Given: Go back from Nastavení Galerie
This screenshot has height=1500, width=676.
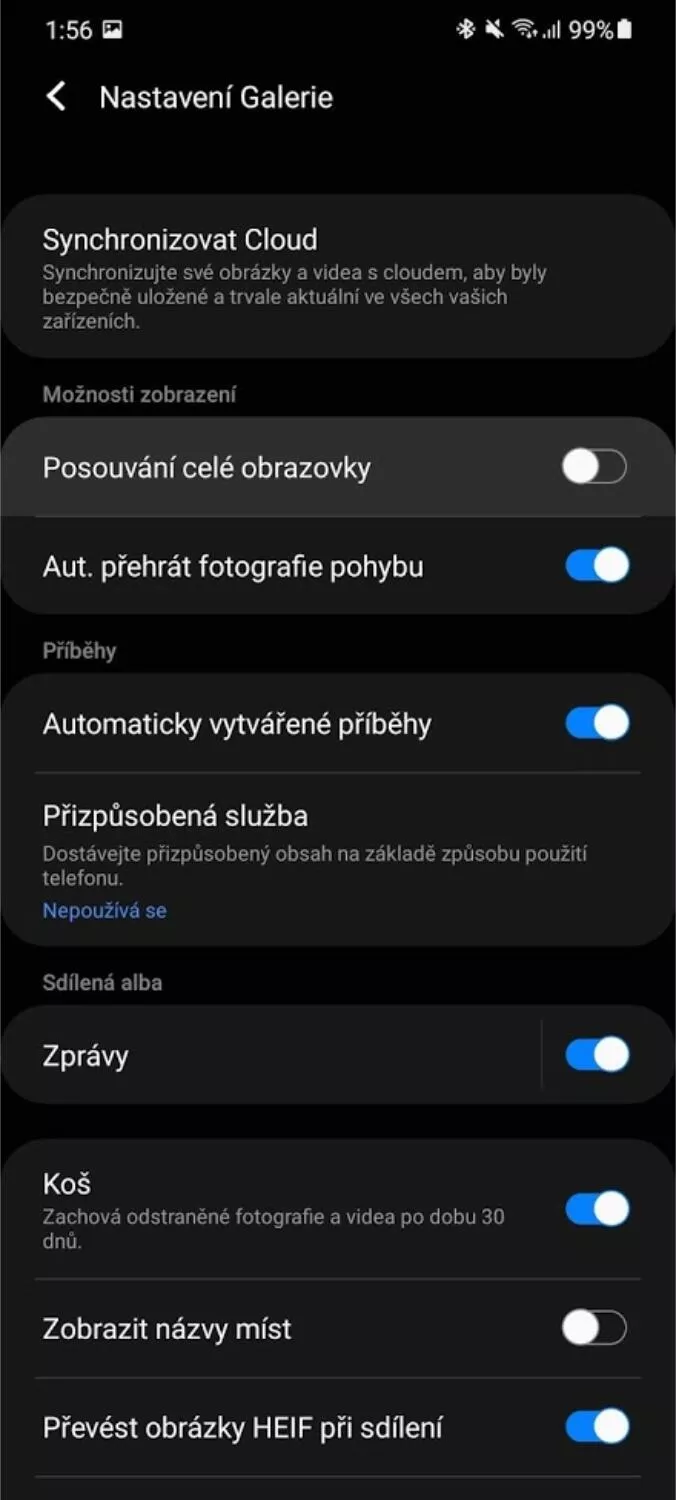Looking at the screenshot, I should tap(57, 97).
